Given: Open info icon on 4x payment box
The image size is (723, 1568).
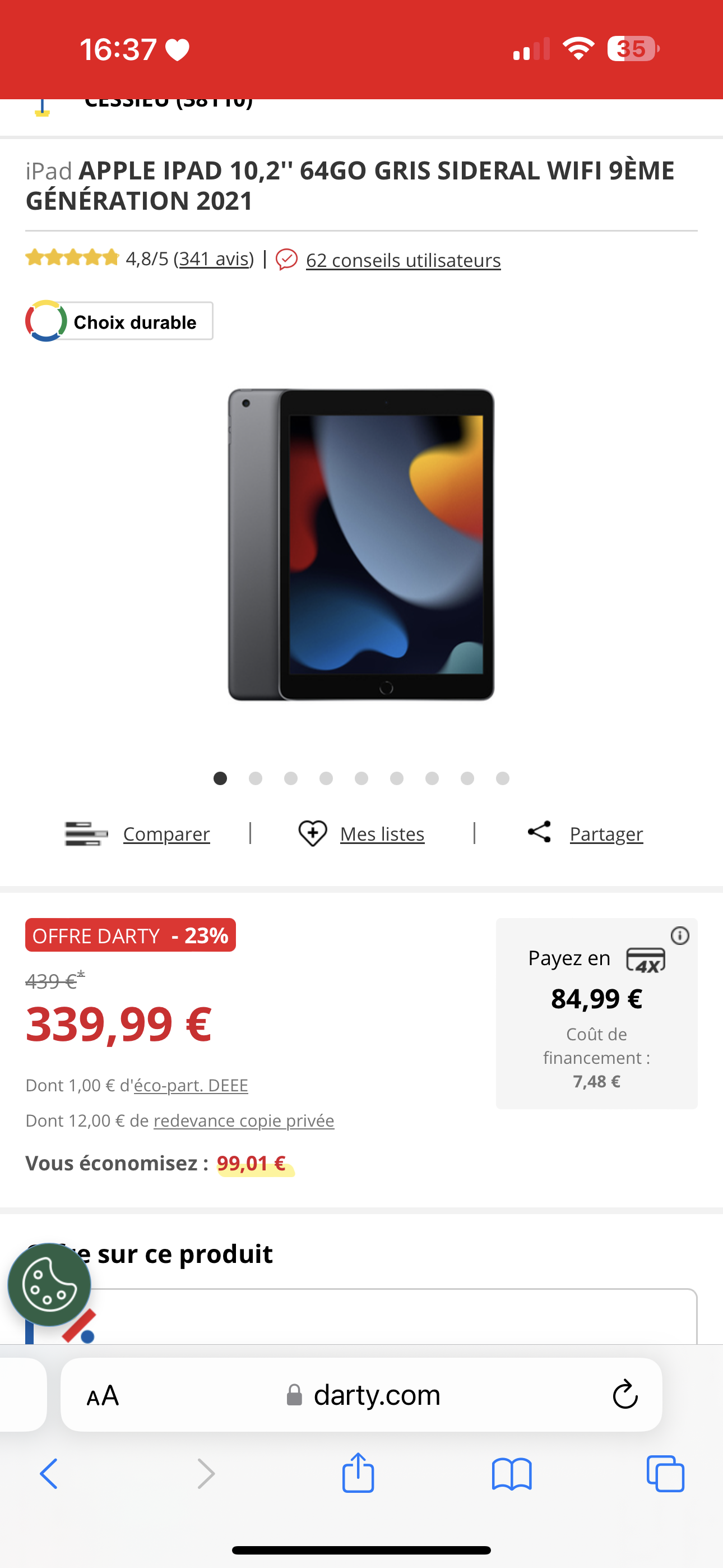Looking at the screenshot, I should click(x=680, y=935).
